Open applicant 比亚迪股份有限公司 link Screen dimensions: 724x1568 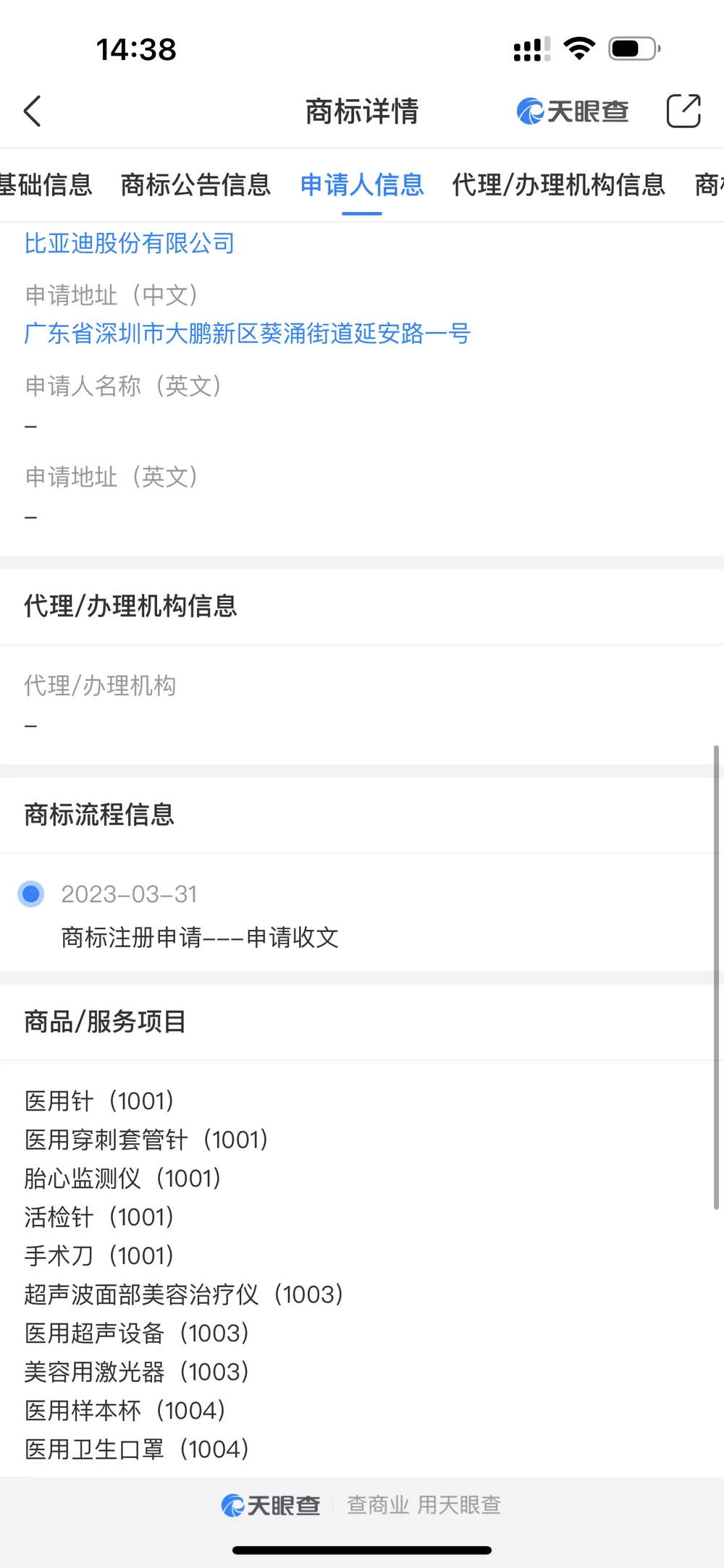(130, 243)
